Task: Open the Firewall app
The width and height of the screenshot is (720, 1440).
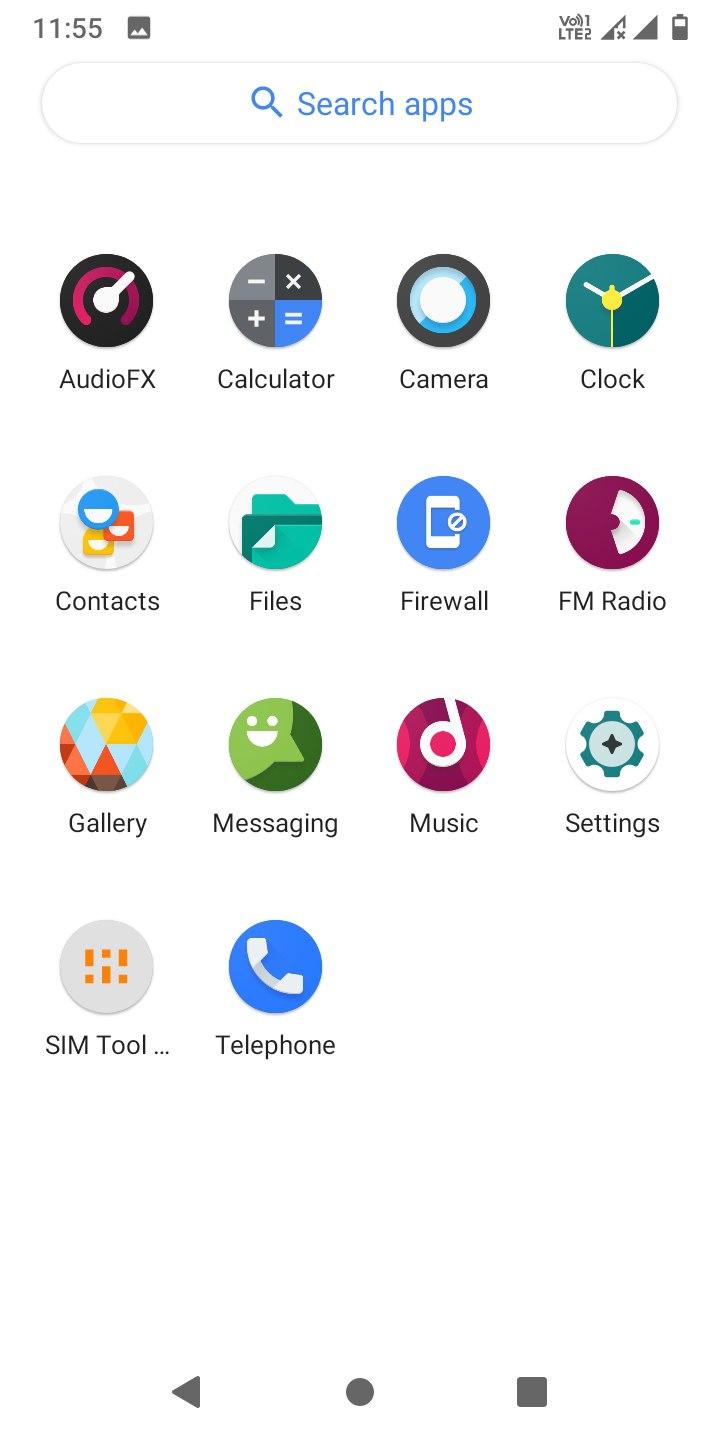Action: click(443, 523)
